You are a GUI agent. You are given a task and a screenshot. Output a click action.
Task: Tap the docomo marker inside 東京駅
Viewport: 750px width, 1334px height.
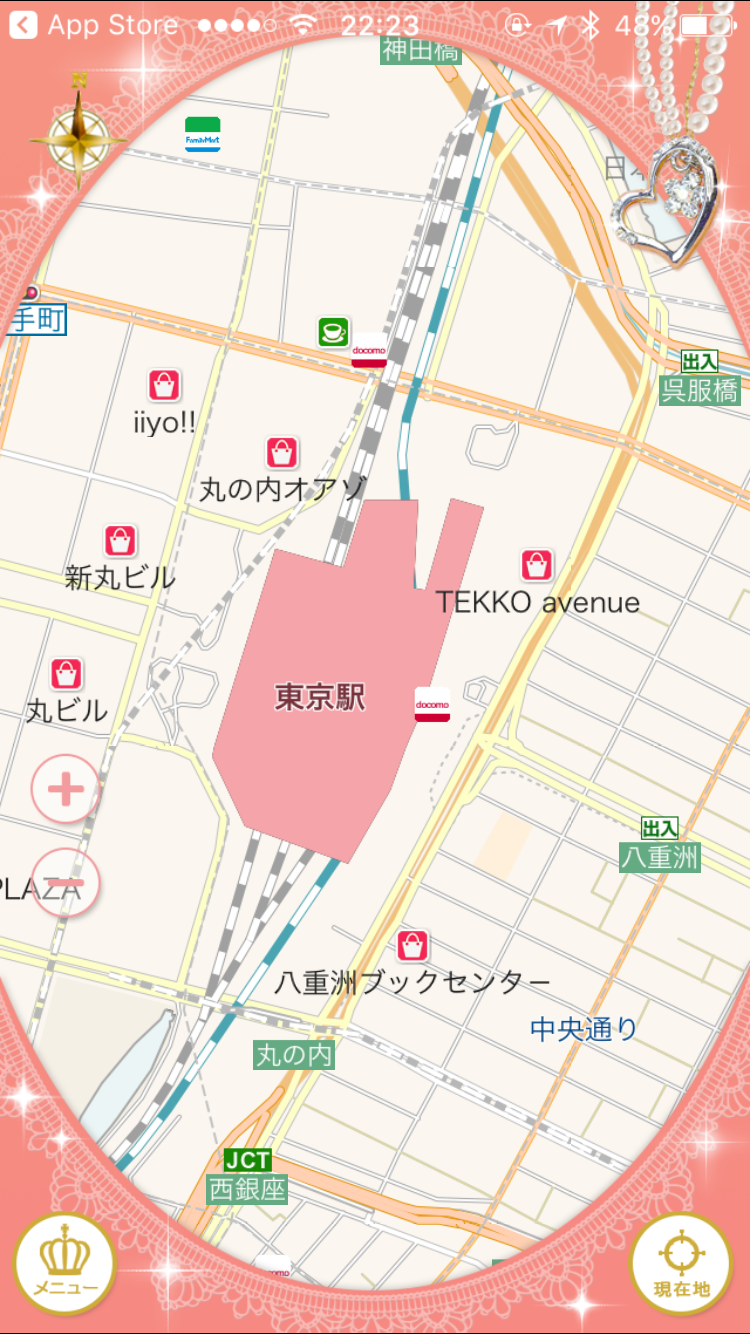[x=432, y=705]
